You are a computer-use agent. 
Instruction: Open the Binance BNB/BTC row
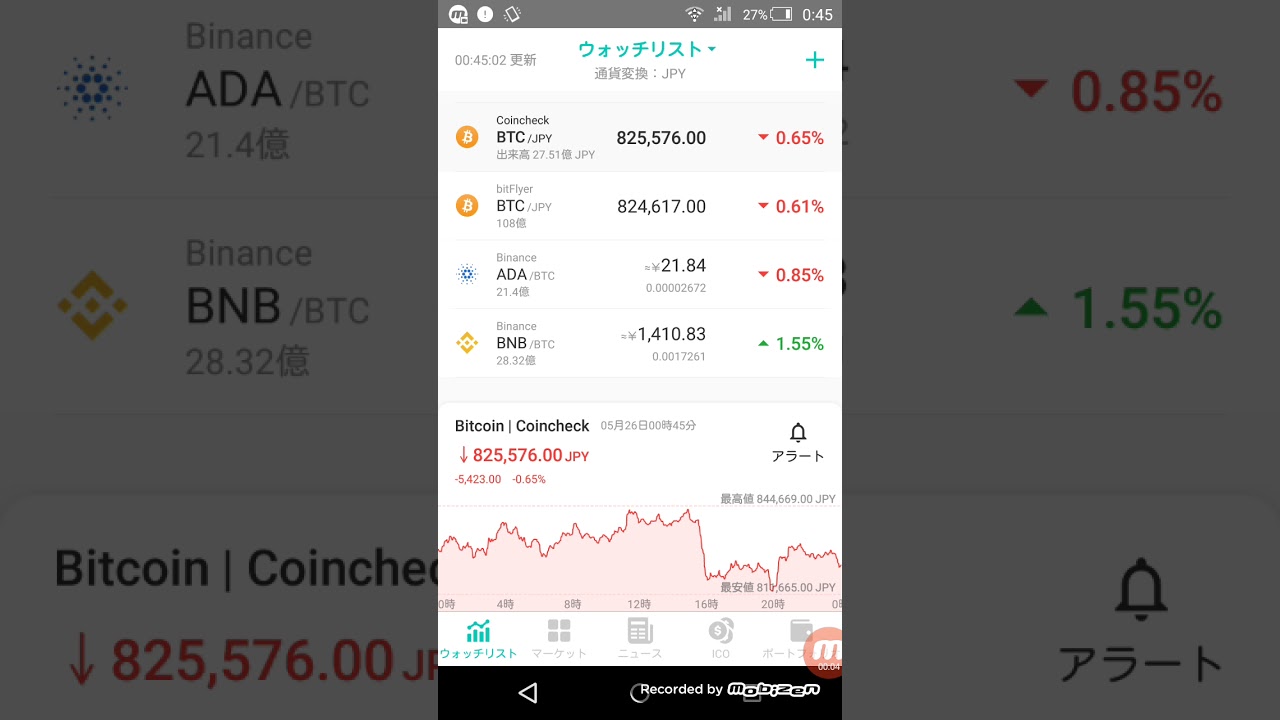tap(639, 343)
